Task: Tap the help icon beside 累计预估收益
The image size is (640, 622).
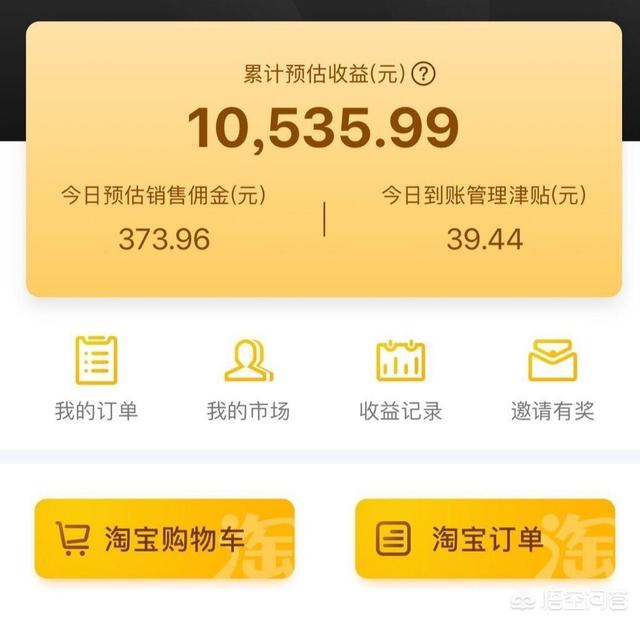Action: (x=426, y=73)
